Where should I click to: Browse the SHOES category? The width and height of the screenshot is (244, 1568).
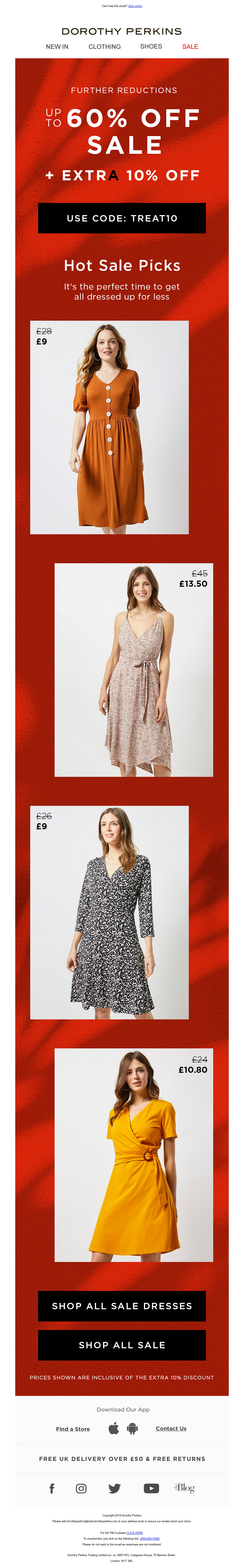[151, 47]
